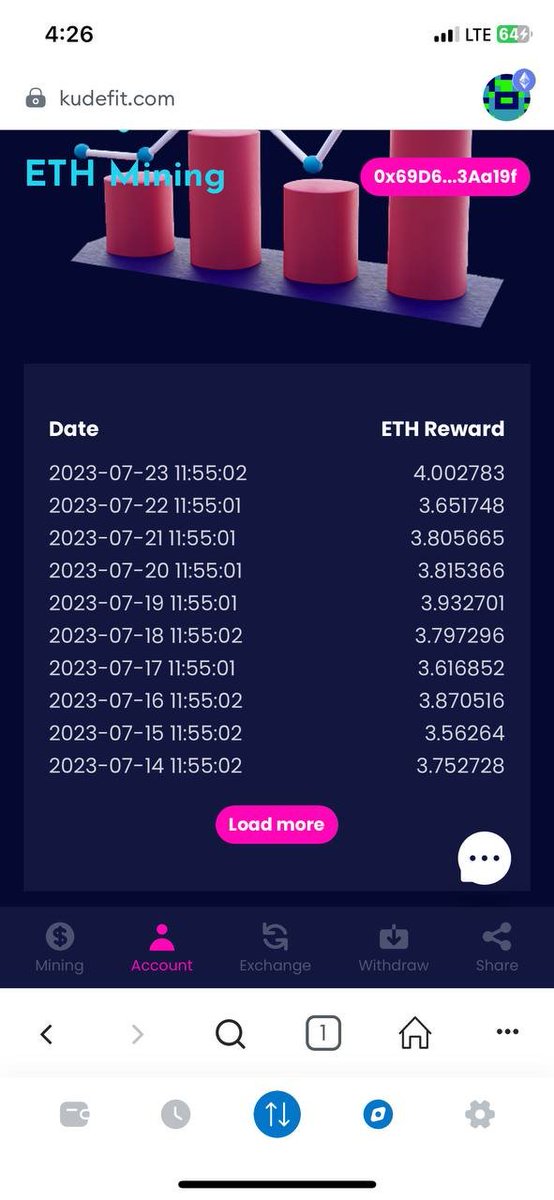Image resolution: width=554 pixels, height=1200 pixels.
Task: Open the wallet account avatar
Action: [x=509, y=97]
